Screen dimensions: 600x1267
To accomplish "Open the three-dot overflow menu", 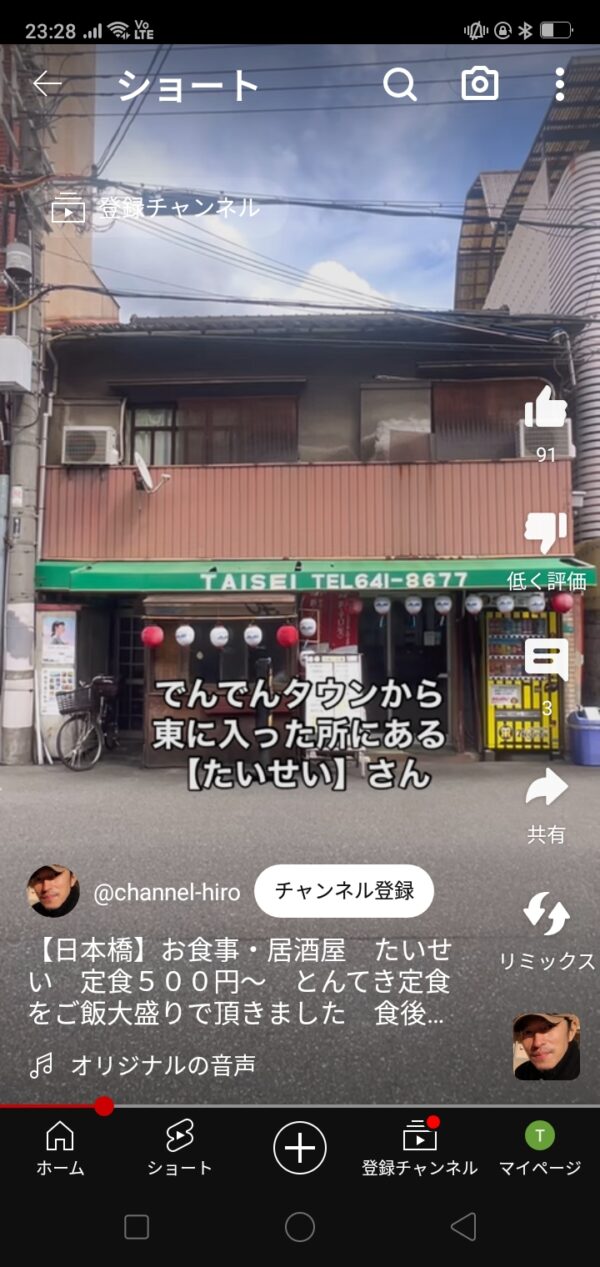I will [559, 85].
